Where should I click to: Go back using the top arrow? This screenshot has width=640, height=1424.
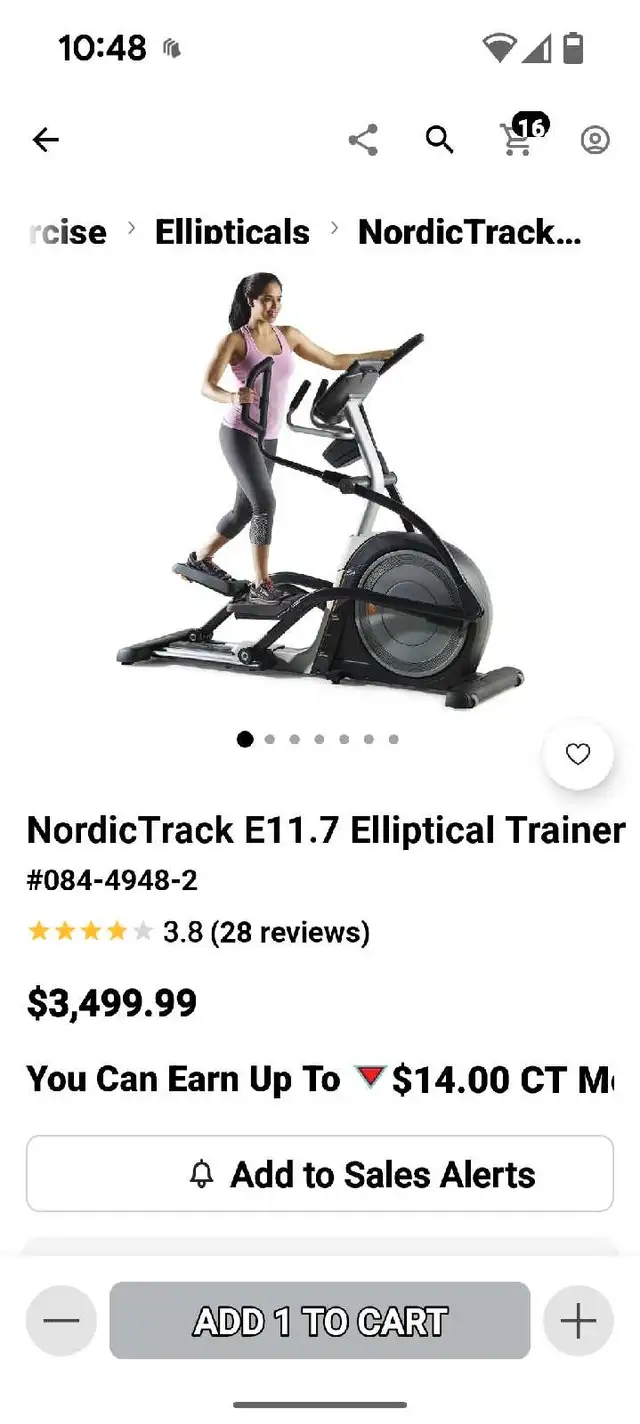tap(46, 140)
